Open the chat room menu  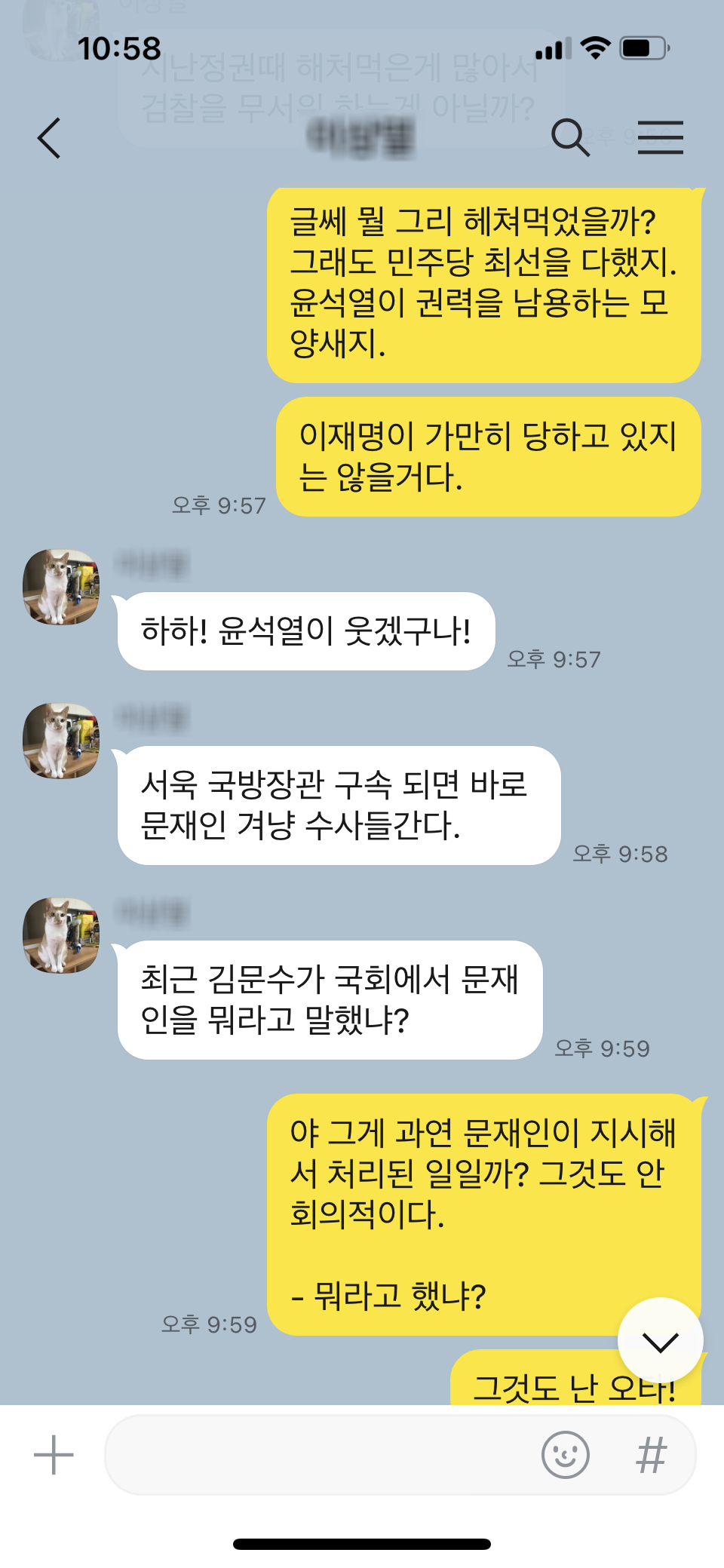tap(661, 137)
